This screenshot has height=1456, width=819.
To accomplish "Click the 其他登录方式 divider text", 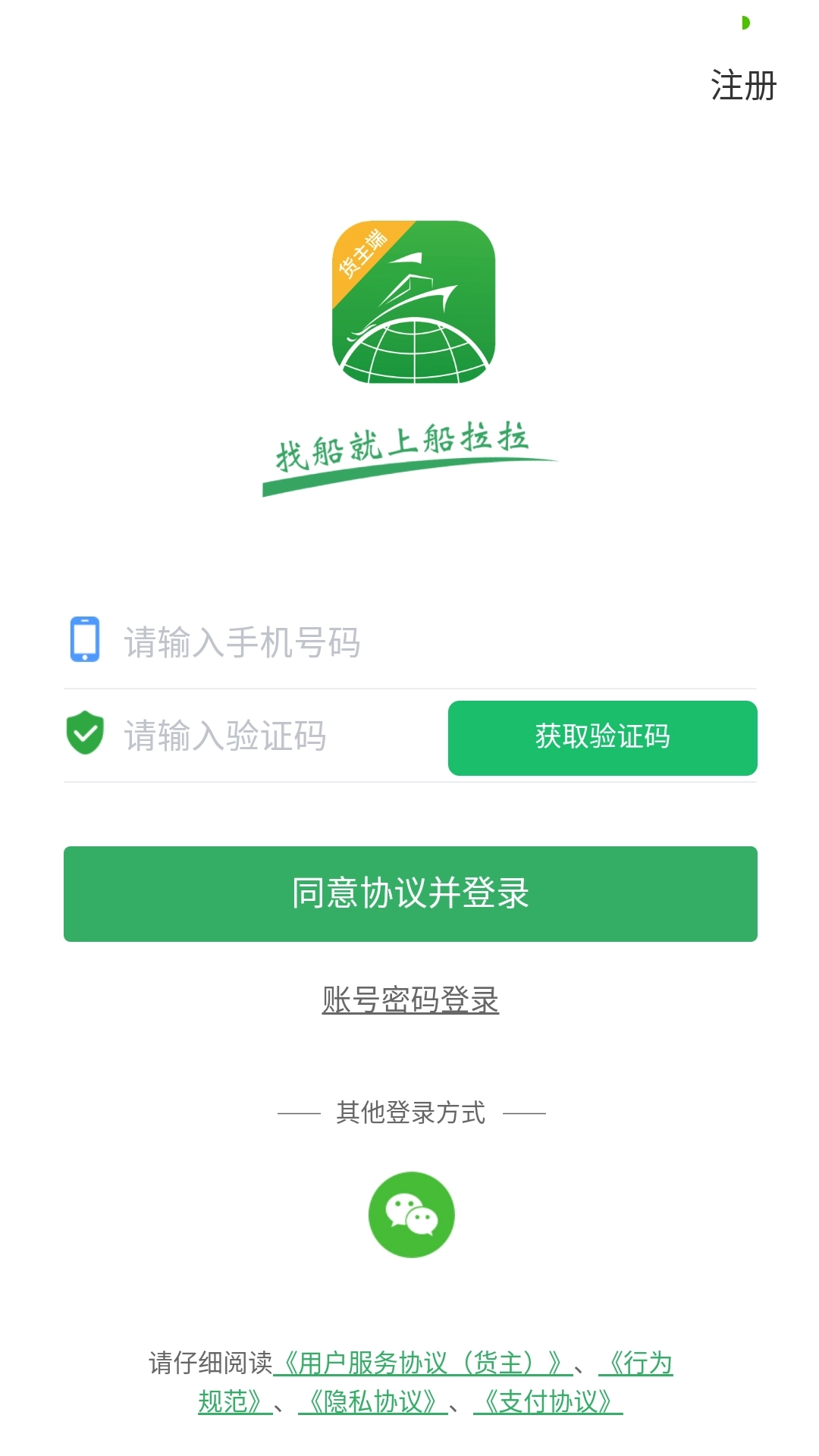I will [x=409, y=1112].
